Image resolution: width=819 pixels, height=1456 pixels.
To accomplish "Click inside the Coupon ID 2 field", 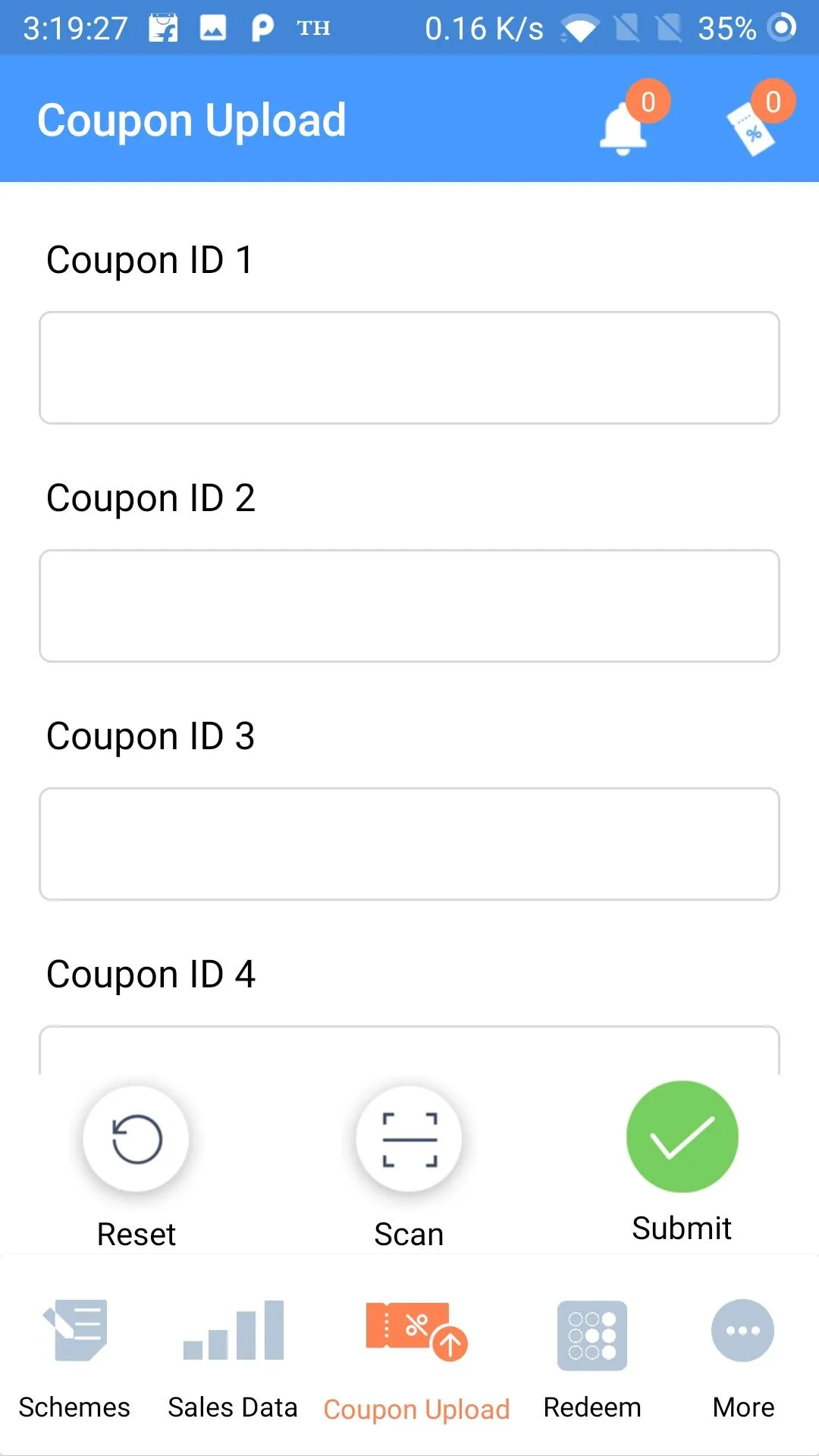I will [409, 604].
